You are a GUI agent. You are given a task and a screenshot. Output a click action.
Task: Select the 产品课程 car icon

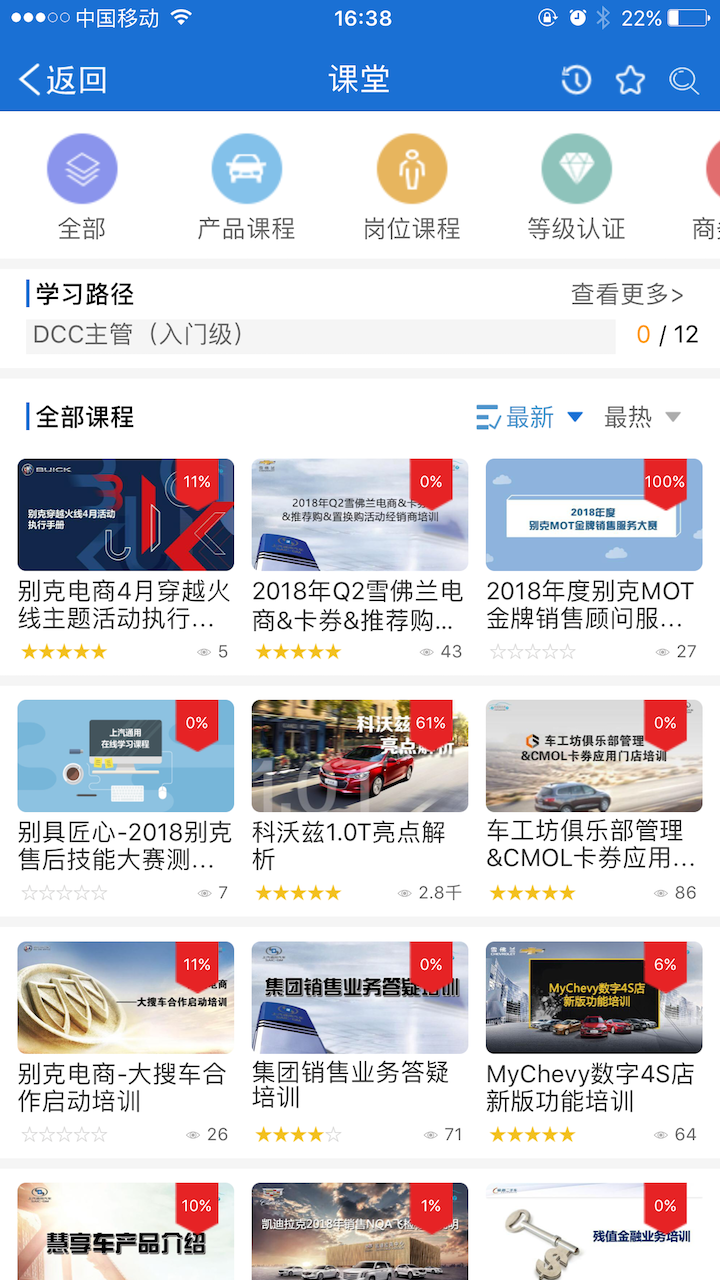tap(246, 168)
